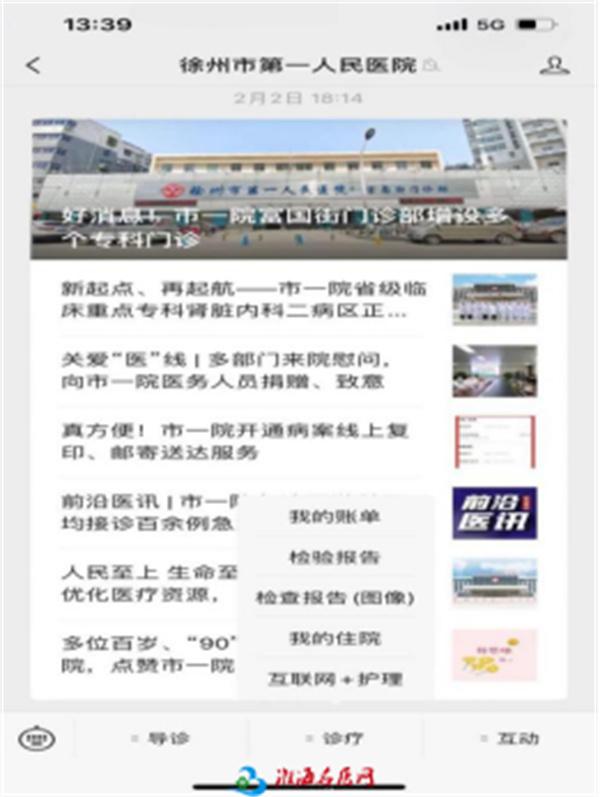
Task: Go back from the hospital account page
Action: (34, 66)
